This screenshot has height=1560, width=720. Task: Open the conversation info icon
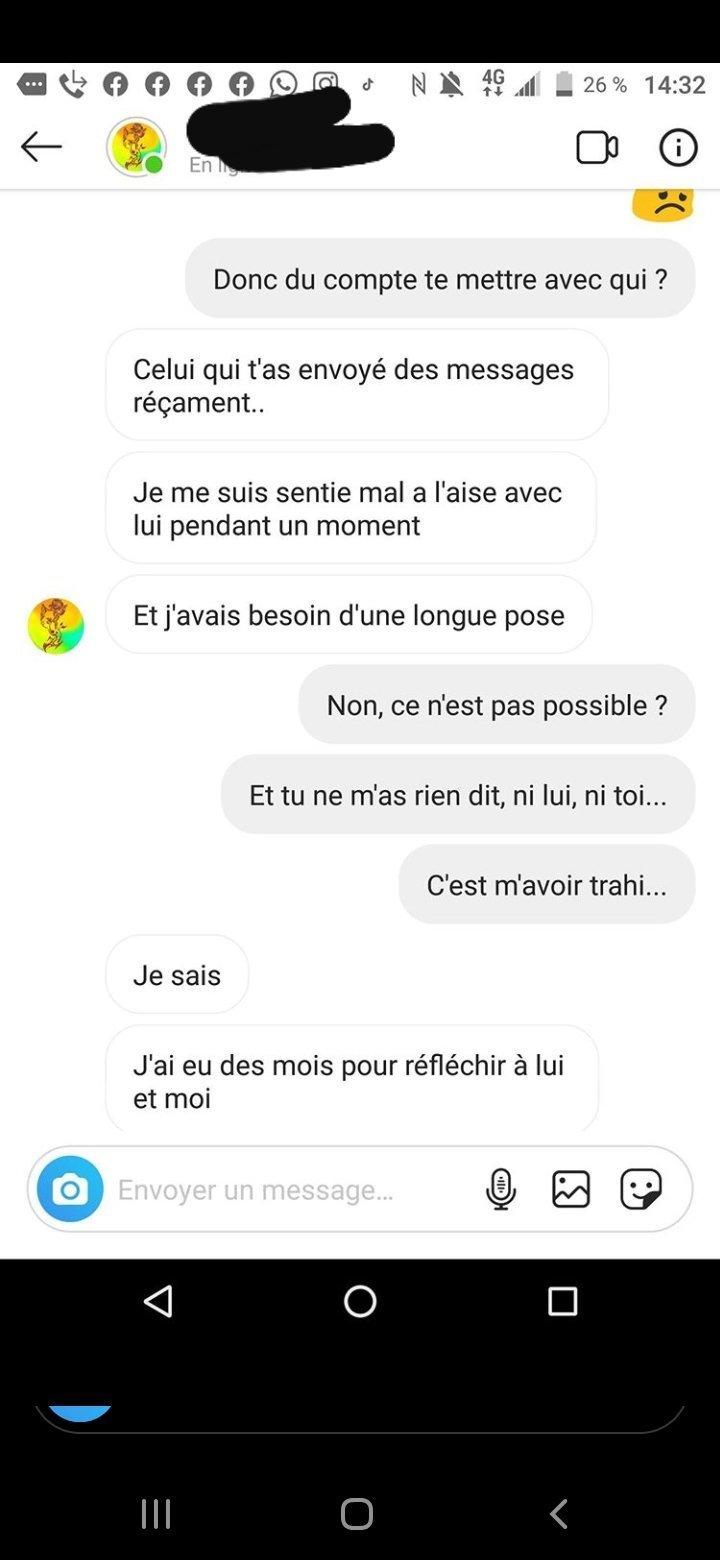(x=678, y=148)
